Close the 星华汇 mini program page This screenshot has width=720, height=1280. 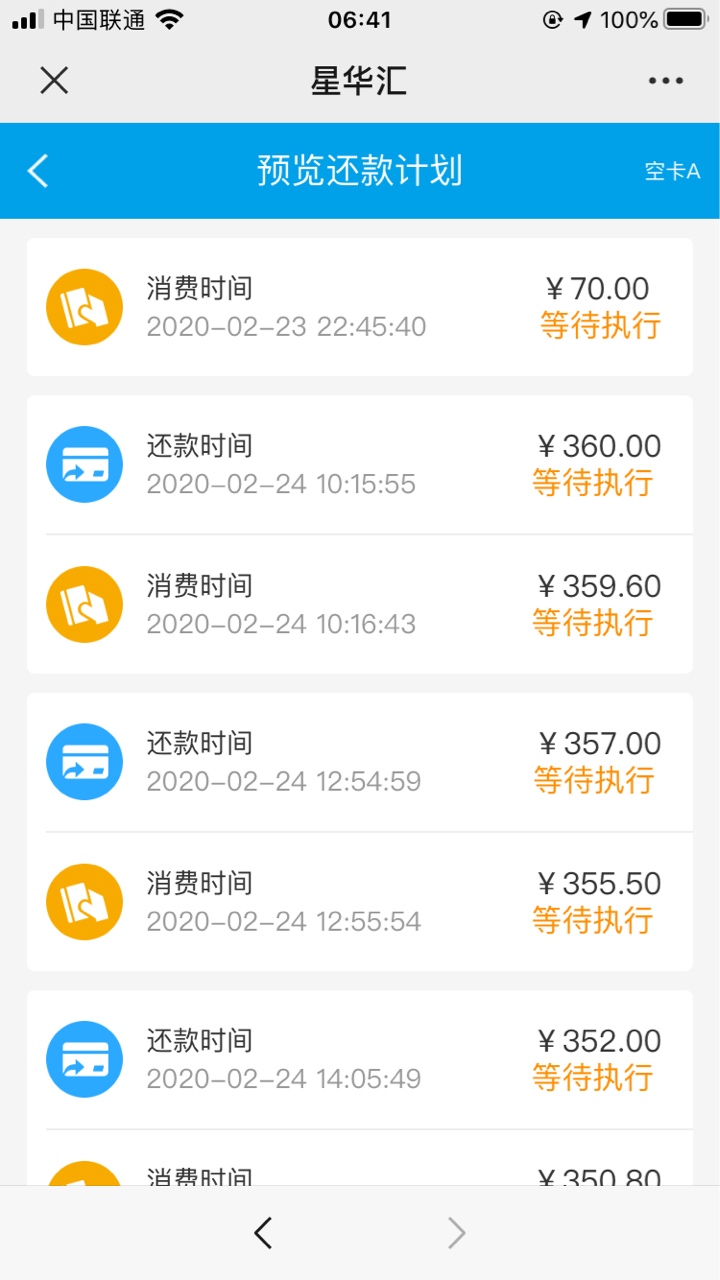[54, 80]
